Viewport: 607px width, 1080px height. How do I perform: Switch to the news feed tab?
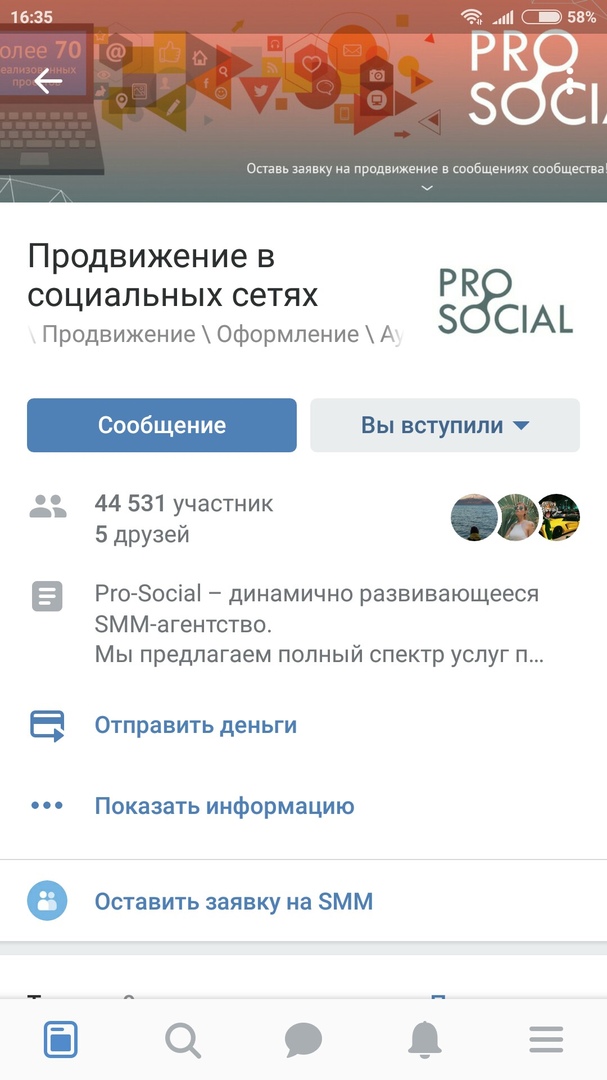click(x=61, y=1041)
